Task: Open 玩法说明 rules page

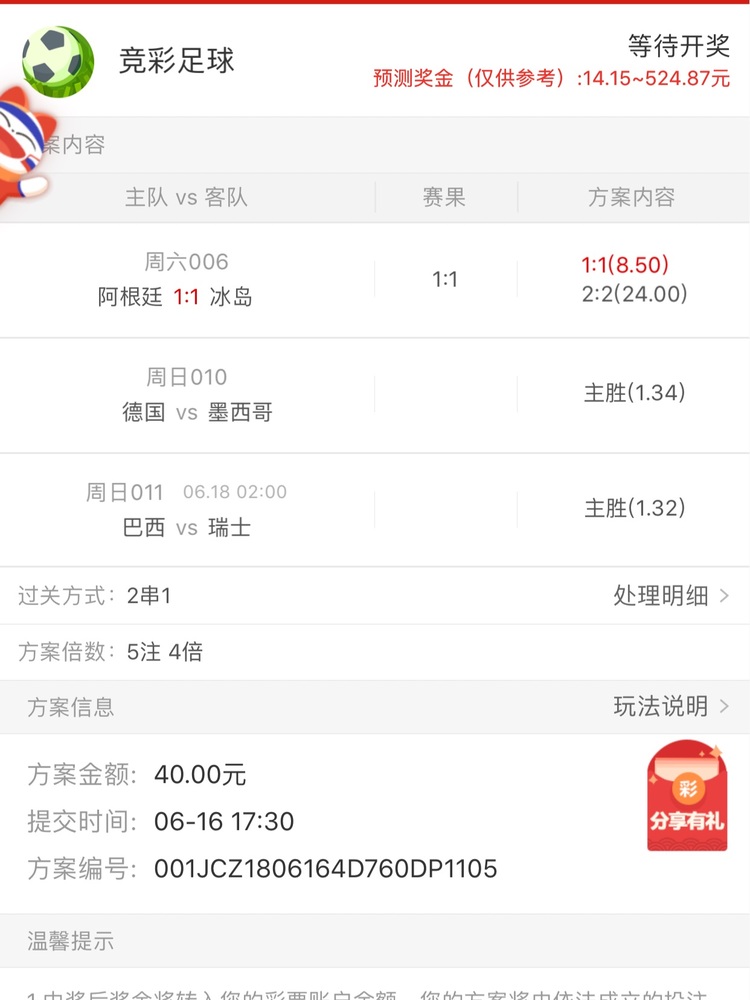Action: click(x=670, y=707)
